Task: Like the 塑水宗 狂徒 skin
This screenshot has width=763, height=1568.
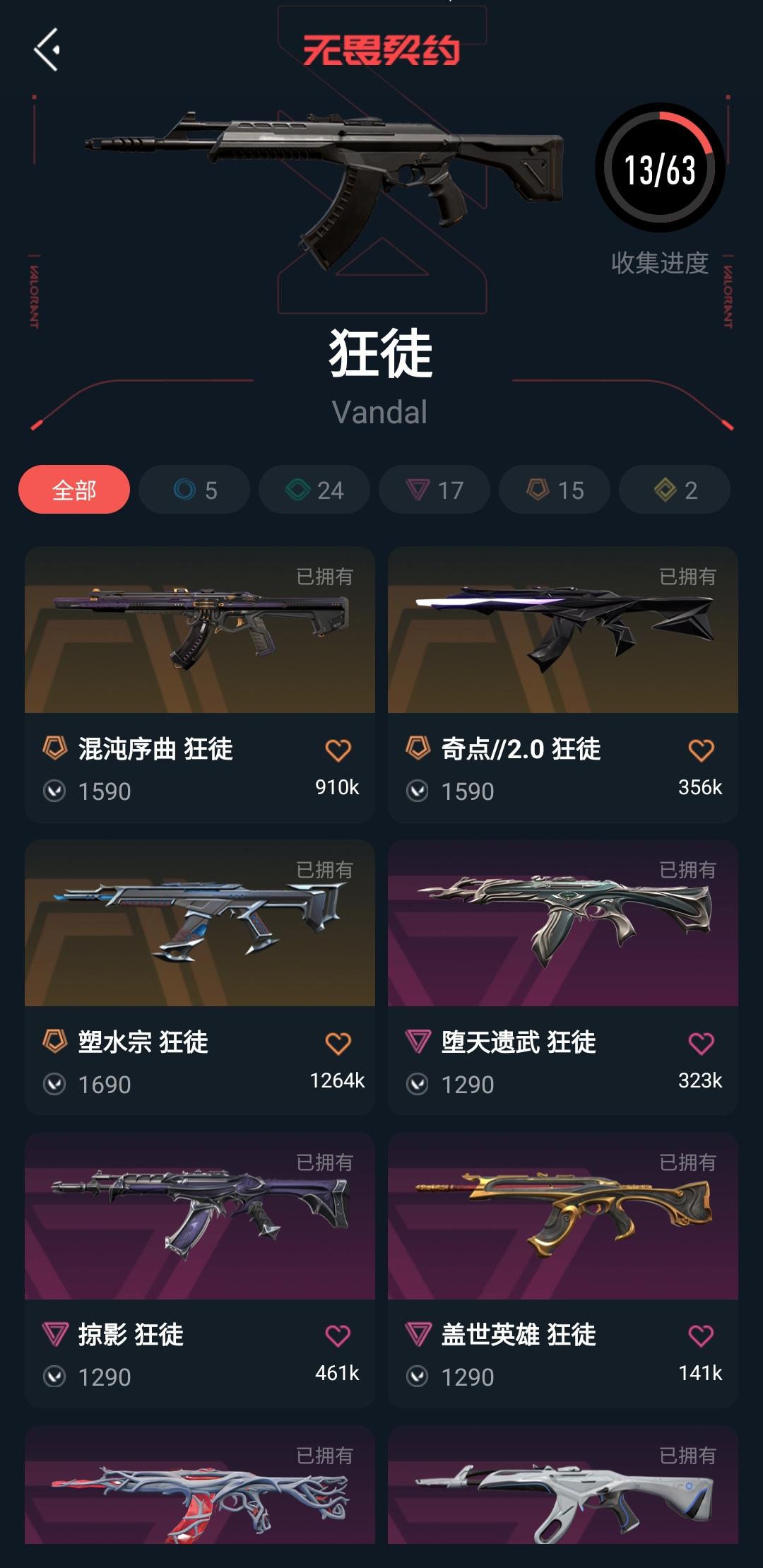Action: click(338, 1044)
